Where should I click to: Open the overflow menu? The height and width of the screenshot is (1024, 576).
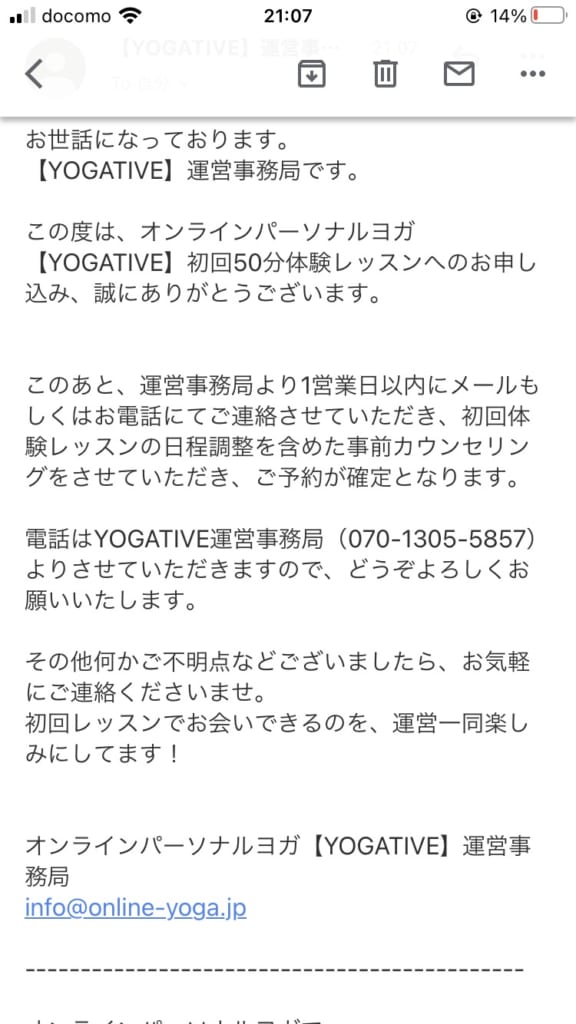click(532, 74)
